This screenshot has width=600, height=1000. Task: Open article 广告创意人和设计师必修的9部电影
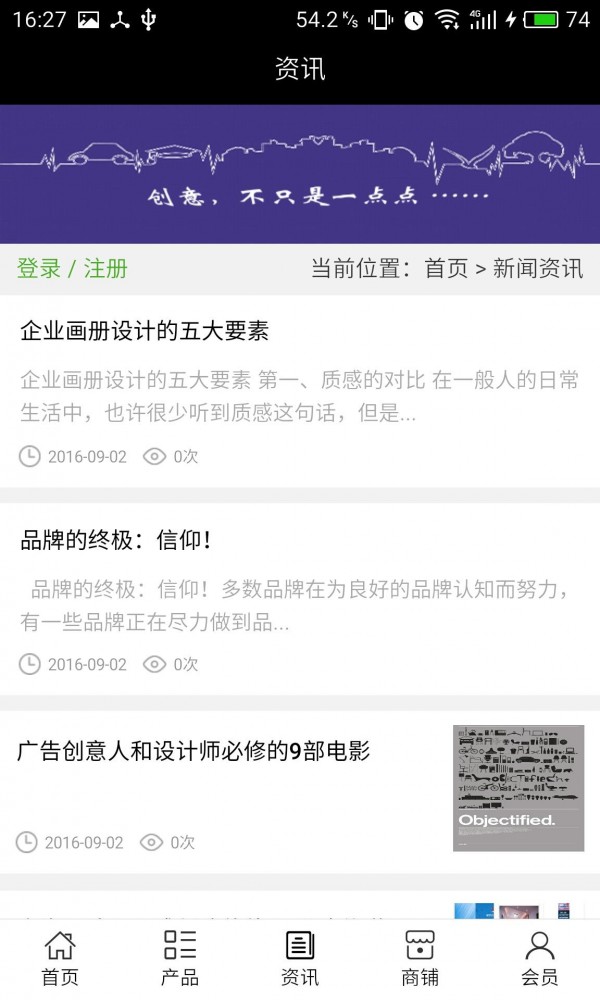click(194, 751)
